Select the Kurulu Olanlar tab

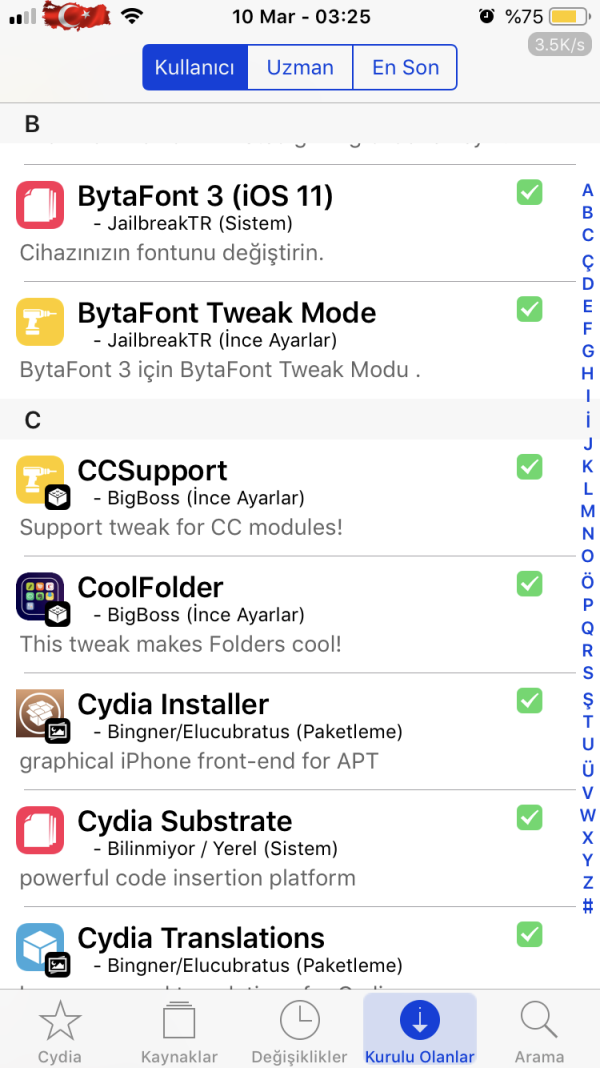419,1032
